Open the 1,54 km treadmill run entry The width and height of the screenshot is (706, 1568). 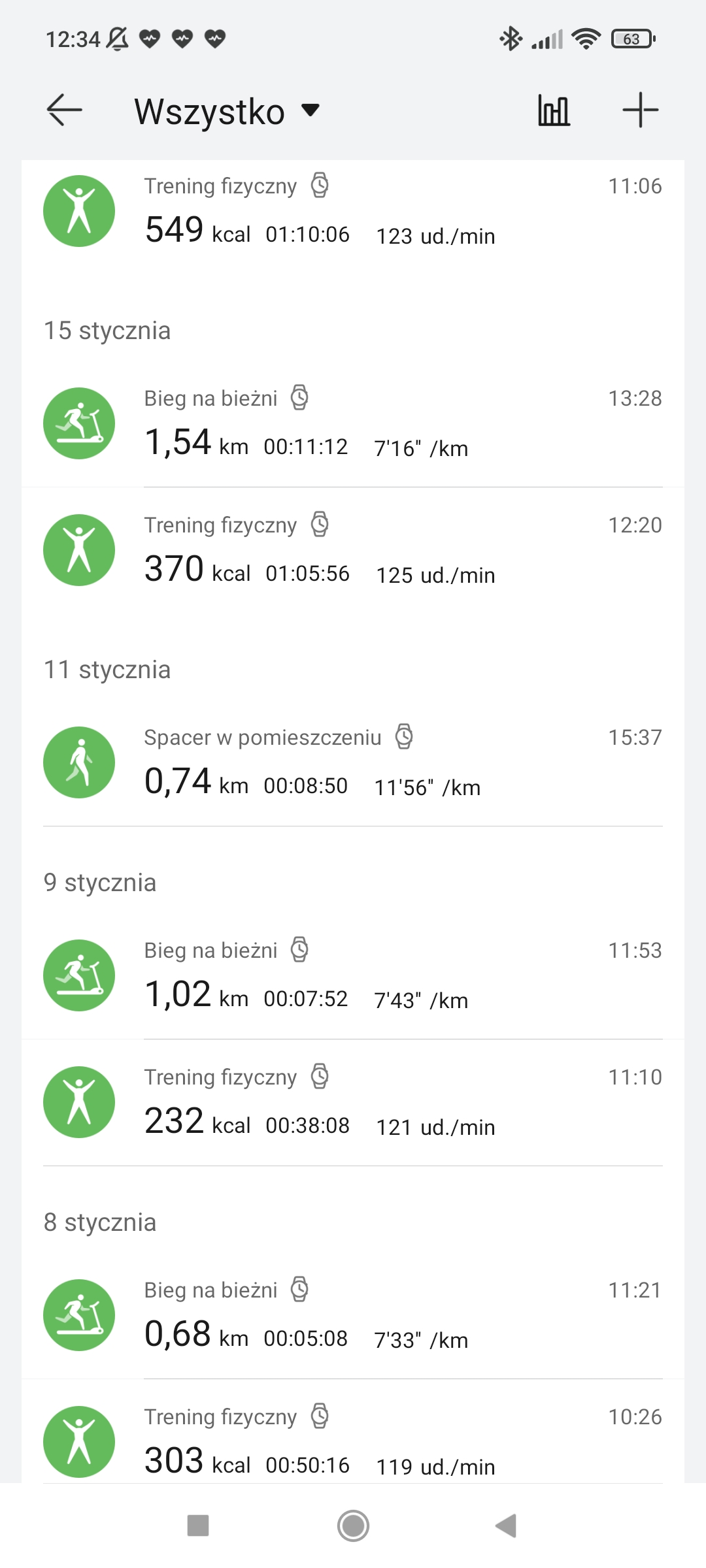tap(353, 422)
